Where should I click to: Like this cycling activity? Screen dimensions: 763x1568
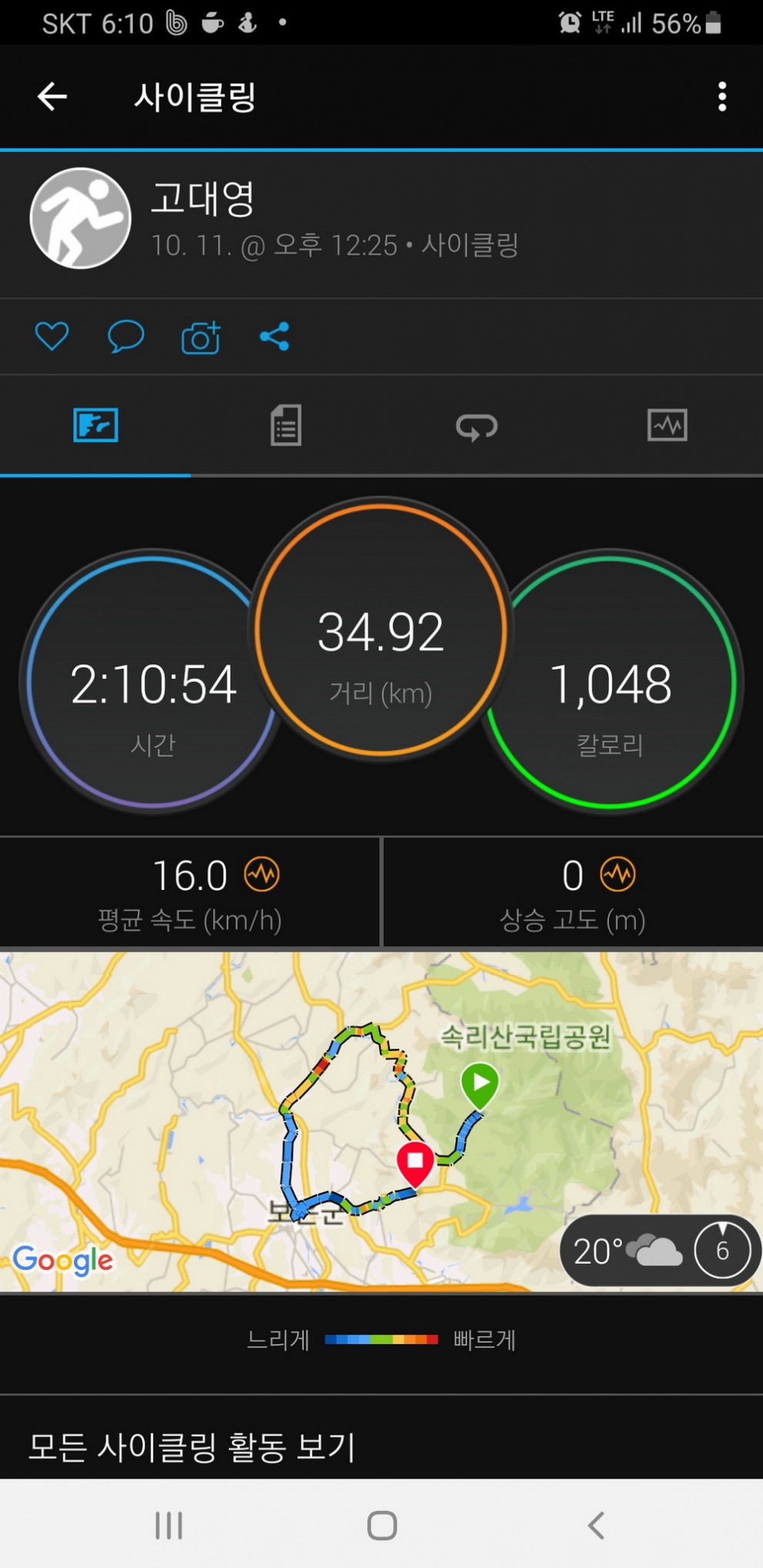click(x=52, y=337)
